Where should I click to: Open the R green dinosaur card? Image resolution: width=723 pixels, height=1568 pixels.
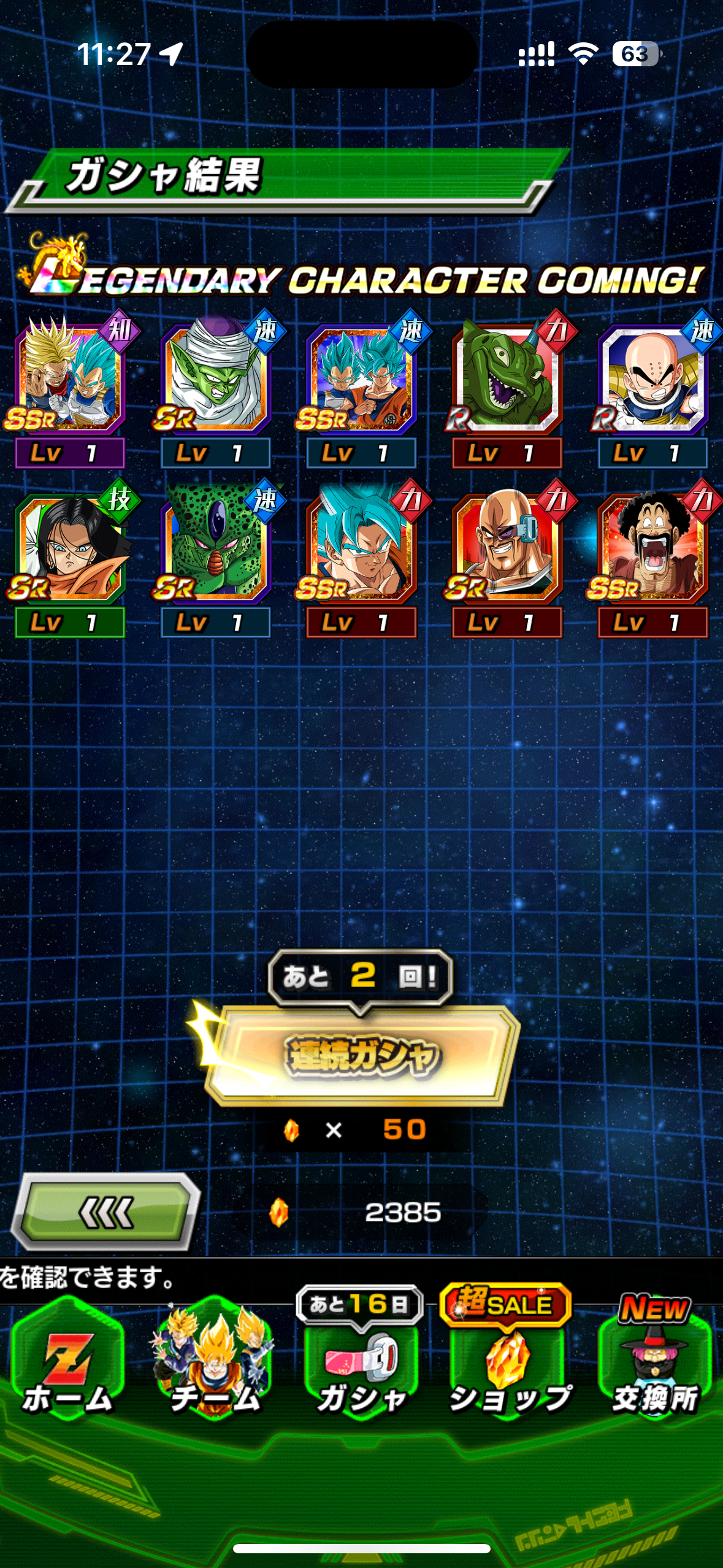click(x=508, y=389)
